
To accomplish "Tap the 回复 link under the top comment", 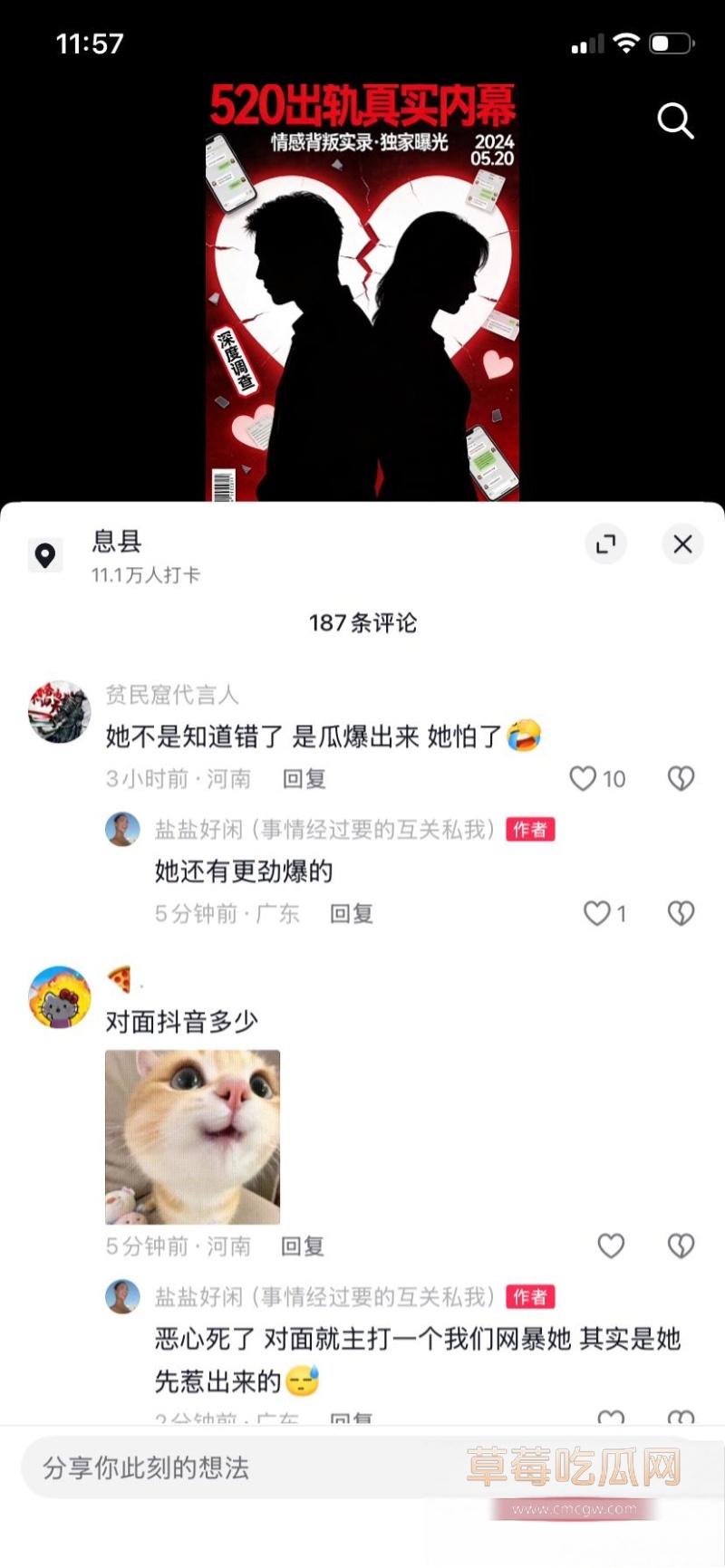I will 303,778.
